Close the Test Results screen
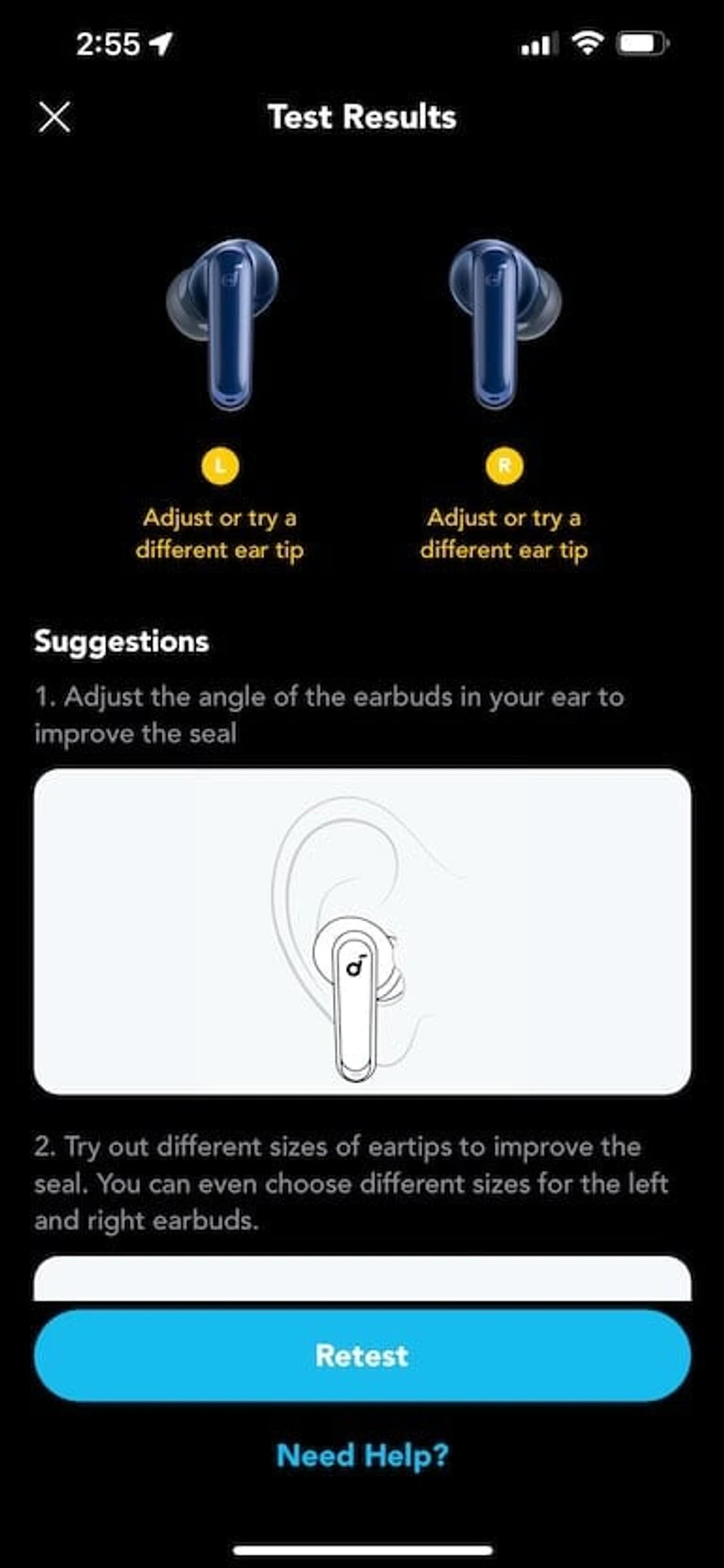 pos(55,117)
